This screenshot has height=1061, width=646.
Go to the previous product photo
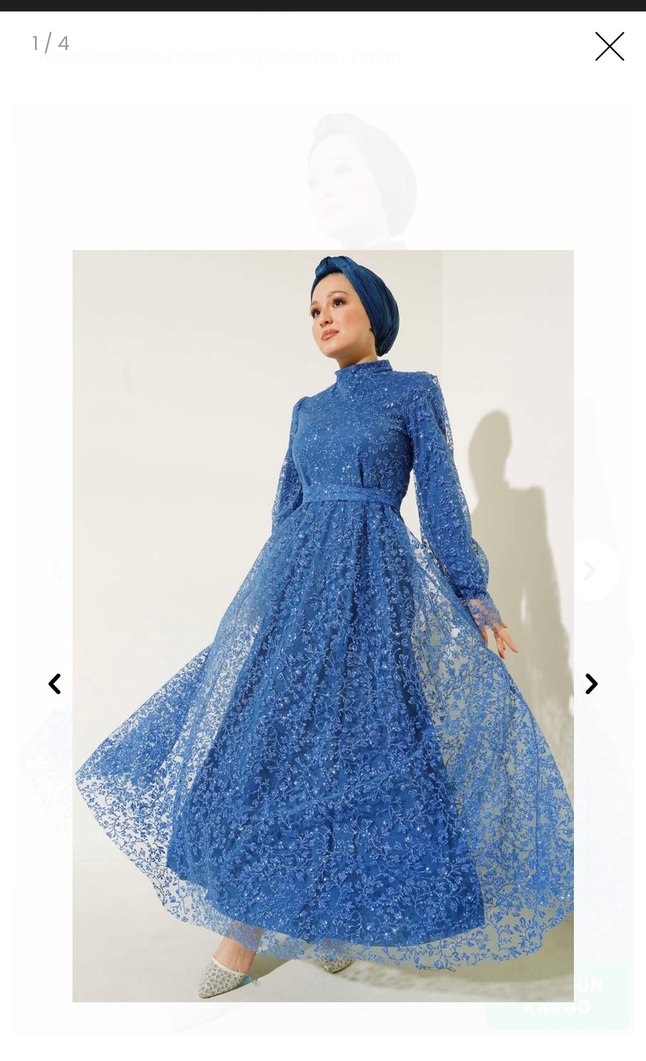(x=55, y=684)
